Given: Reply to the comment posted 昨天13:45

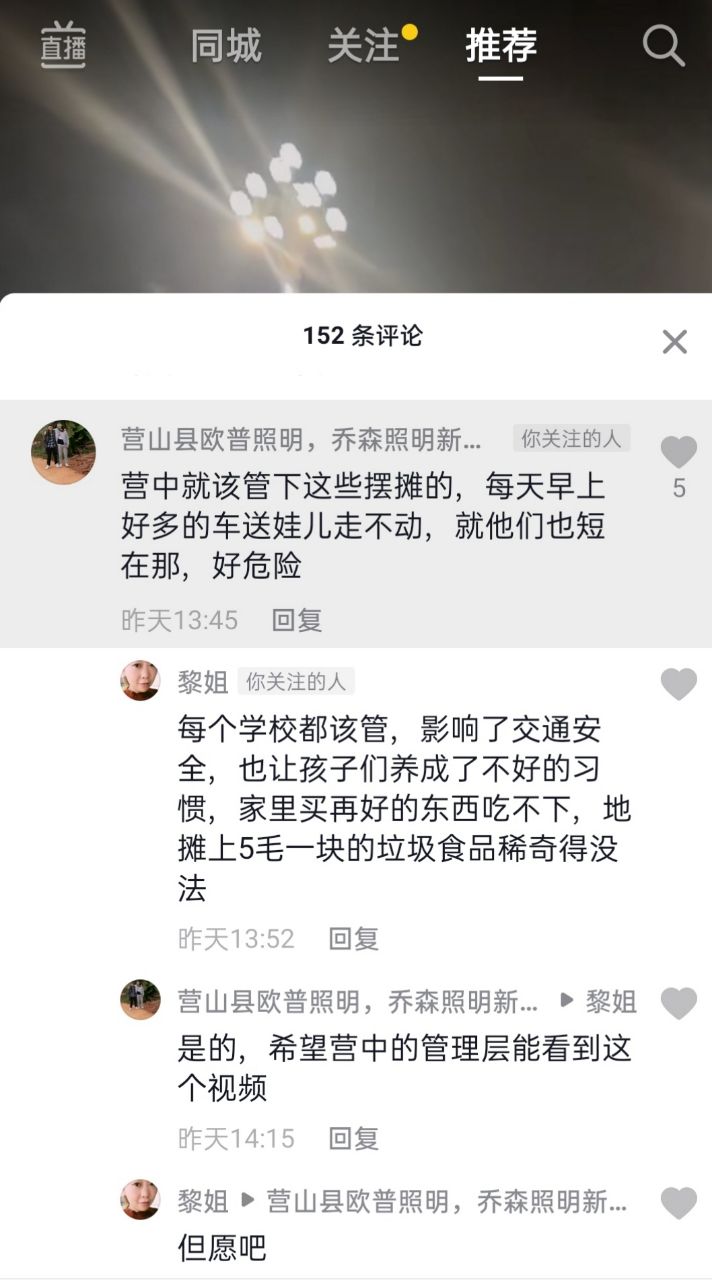Looking at the screenshot, I should [x=297, y=620].
